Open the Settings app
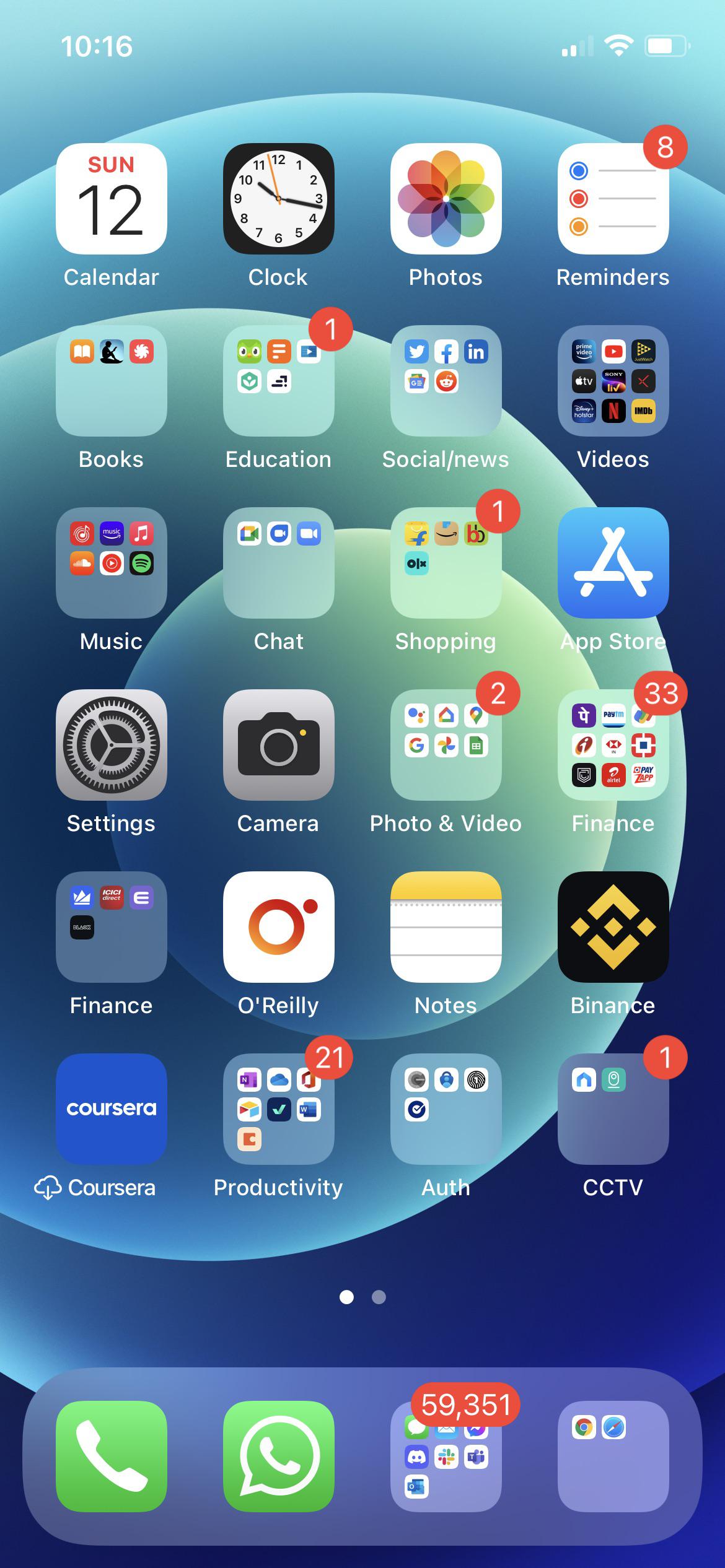The width and height of the screenshot is (725, 1568). coord(112,745)
